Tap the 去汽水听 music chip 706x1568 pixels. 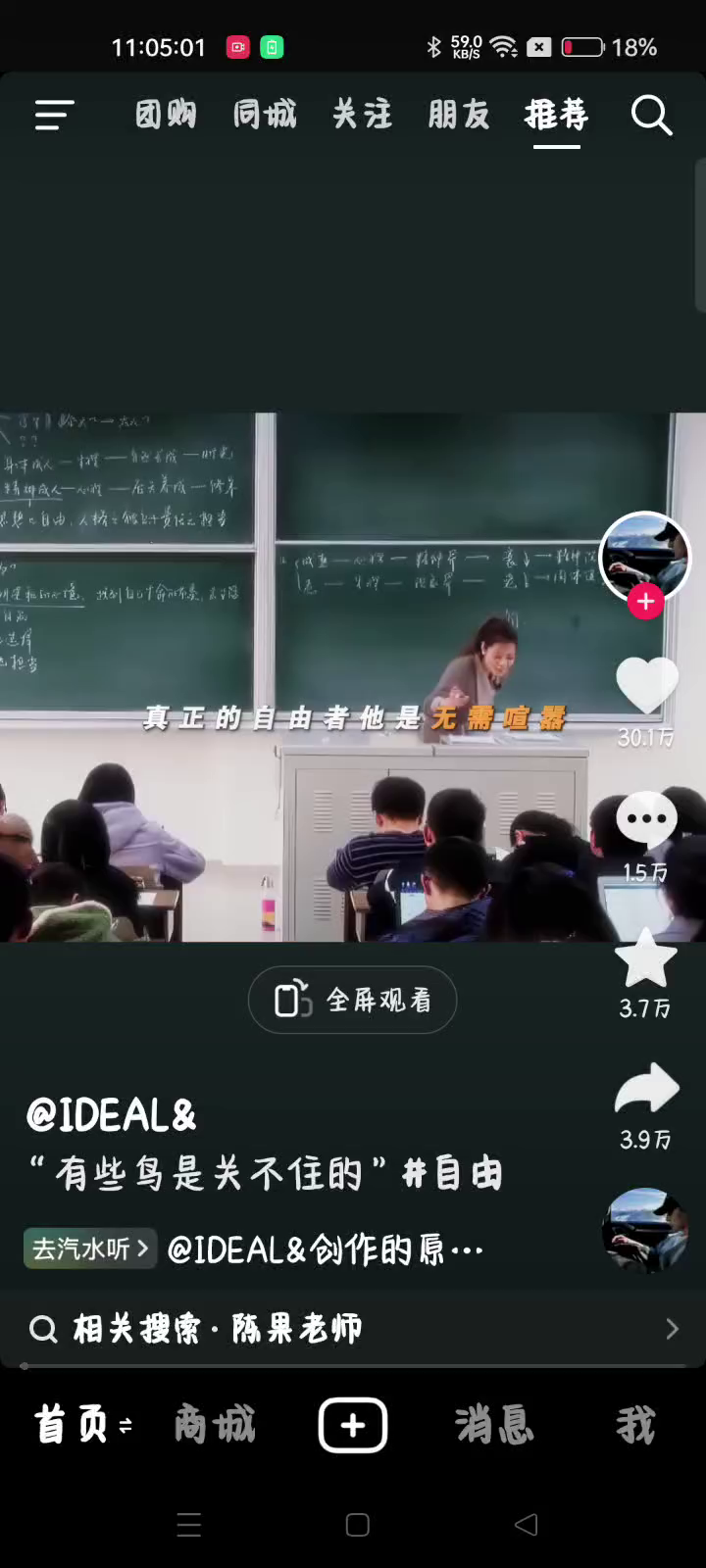tap(89, 1249)
